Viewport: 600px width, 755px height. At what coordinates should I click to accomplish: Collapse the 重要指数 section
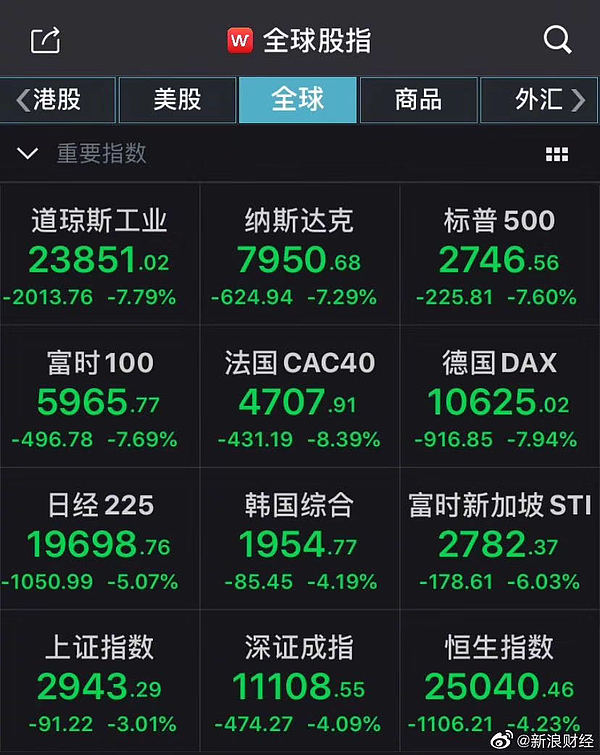tap(28, 154)
